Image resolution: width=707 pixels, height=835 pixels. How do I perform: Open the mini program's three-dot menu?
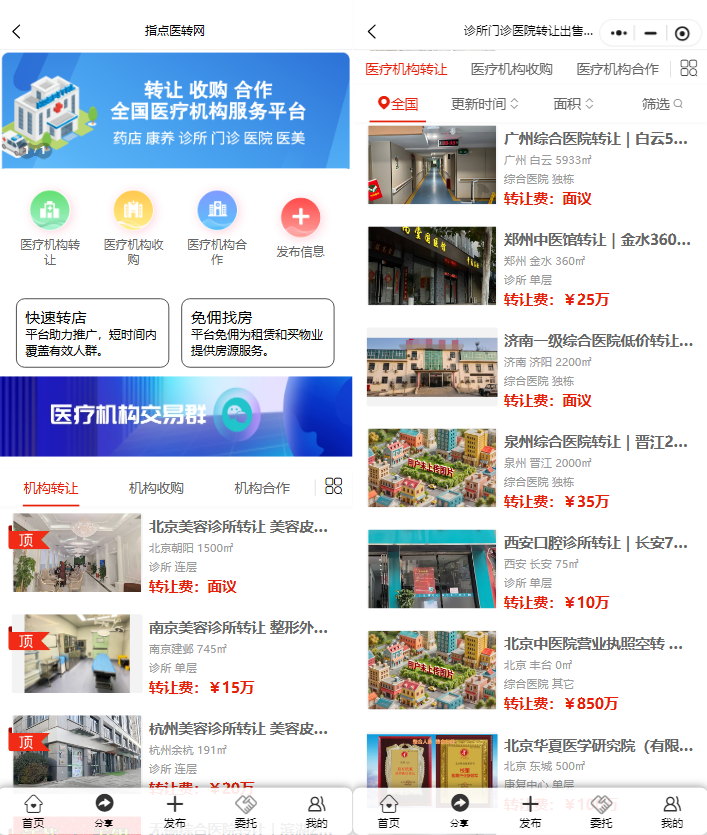click(619, 33)
